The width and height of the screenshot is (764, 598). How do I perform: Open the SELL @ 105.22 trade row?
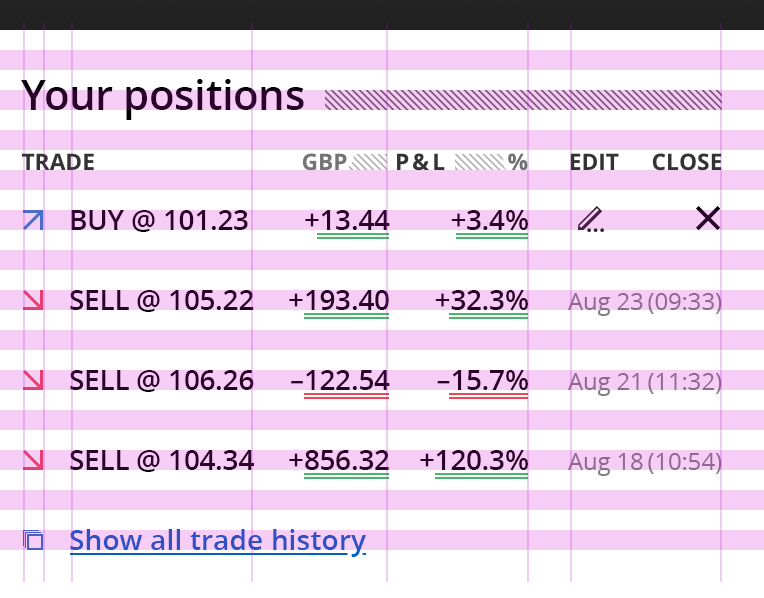point(161,300)
